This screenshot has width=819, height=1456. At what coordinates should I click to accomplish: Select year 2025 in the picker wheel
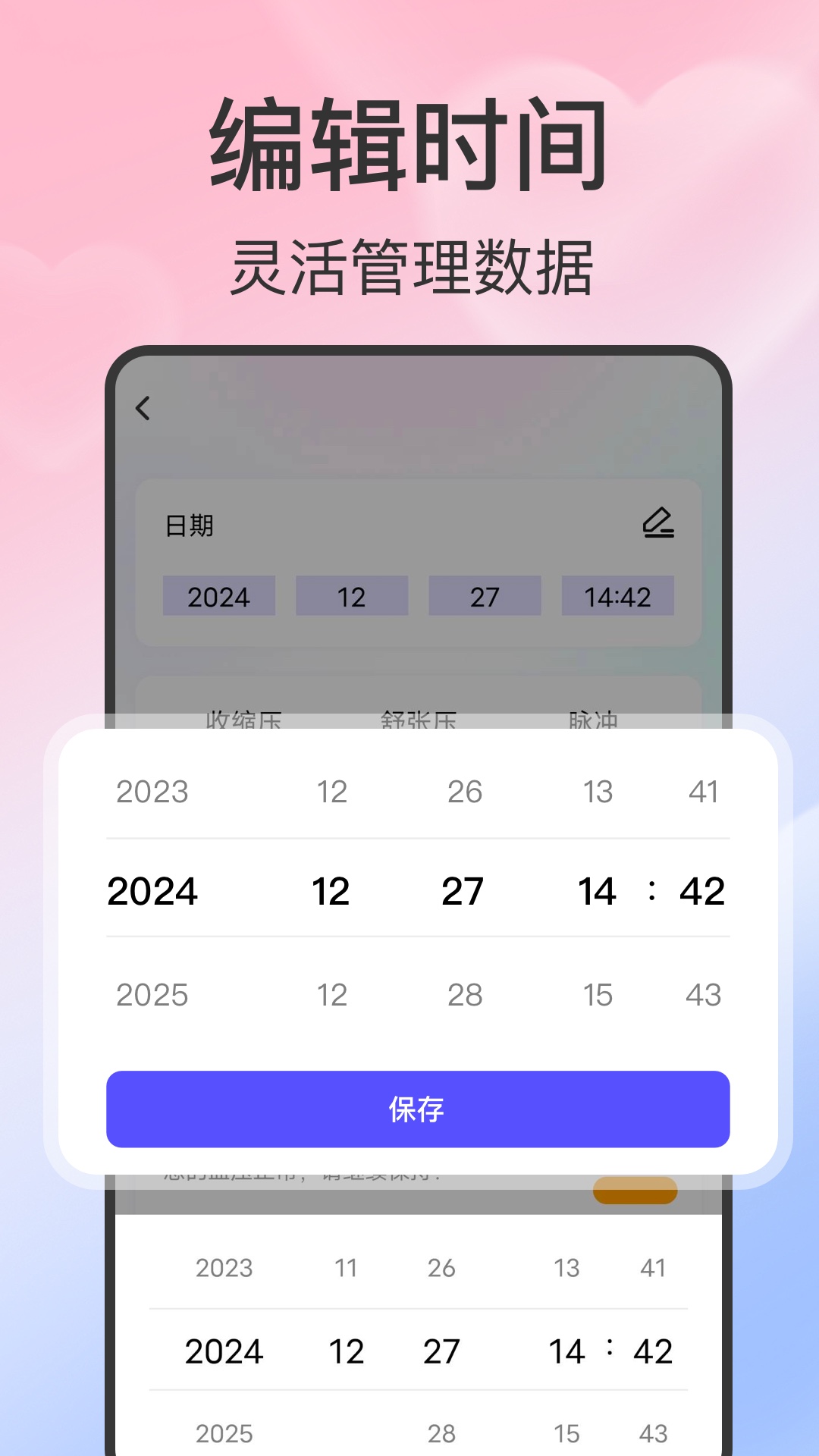[153, 994]
